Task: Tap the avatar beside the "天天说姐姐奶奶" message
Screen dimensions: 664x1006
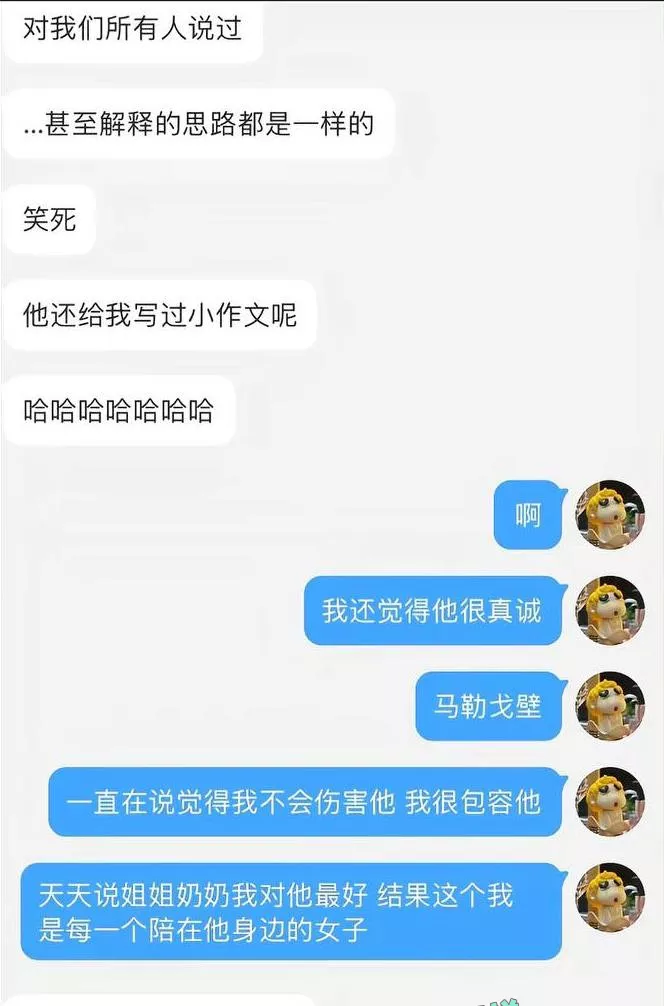Action: [610, 897]
